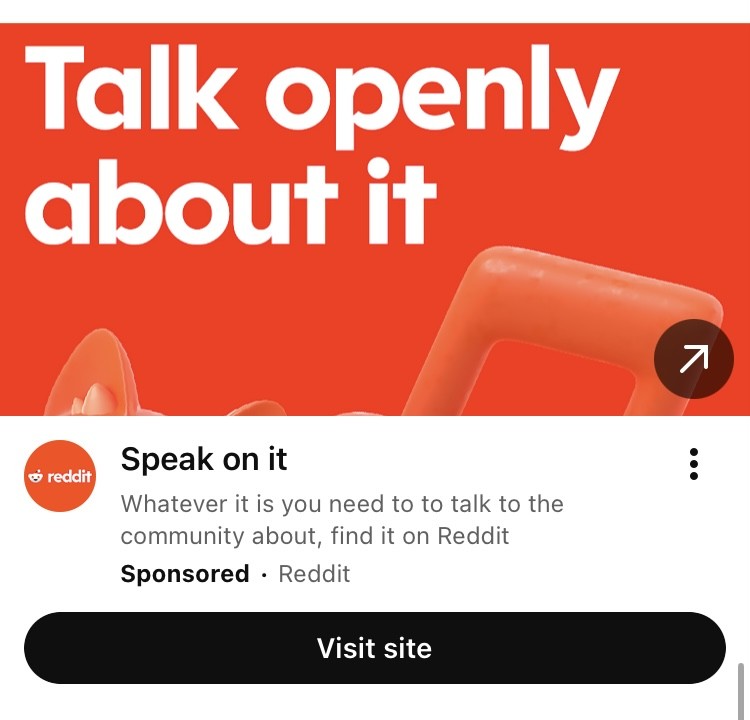Tap the Visit site button
This screenshot has height=720, width=750.
[374, 648]
